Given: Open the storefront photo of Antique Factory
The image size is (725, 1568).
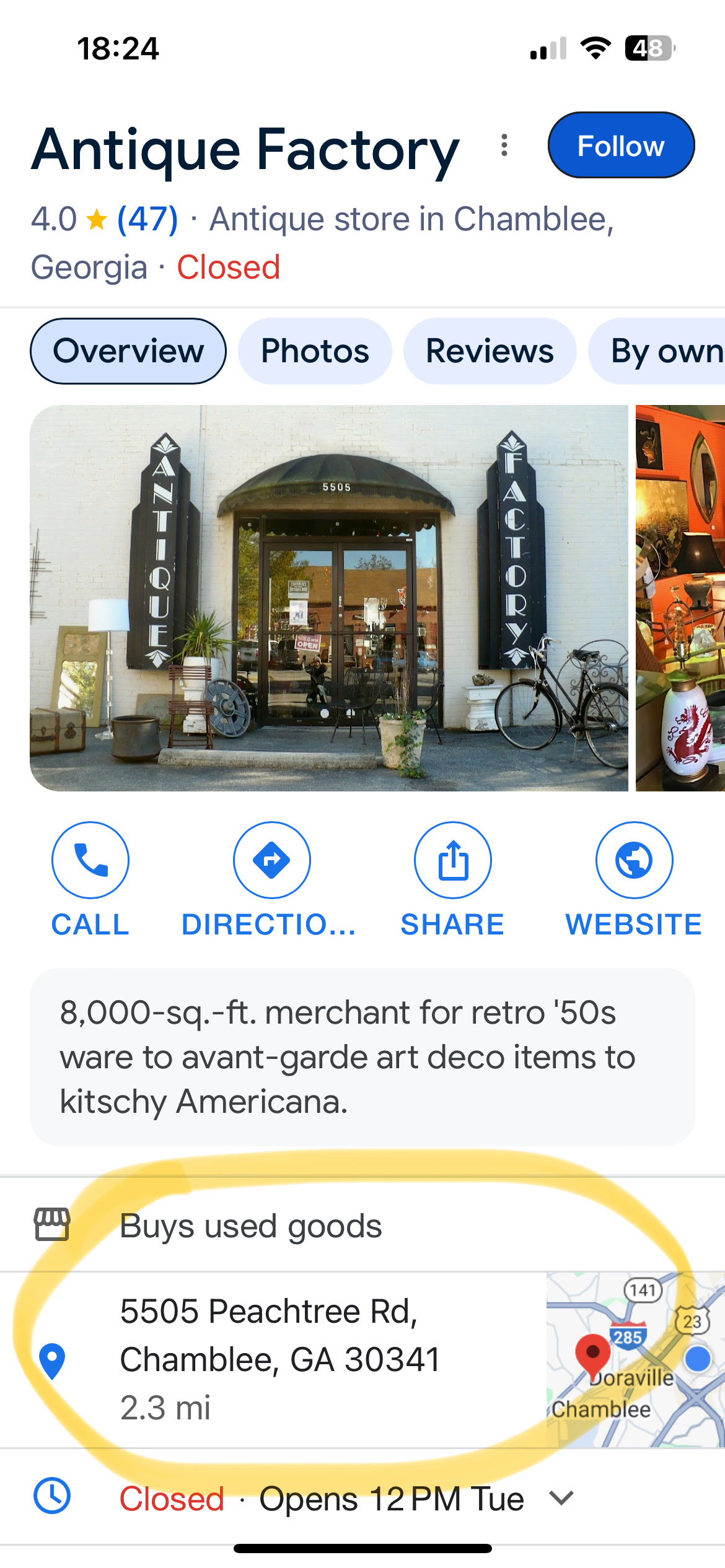Looking at the screenshot, I should click(328, 598).
